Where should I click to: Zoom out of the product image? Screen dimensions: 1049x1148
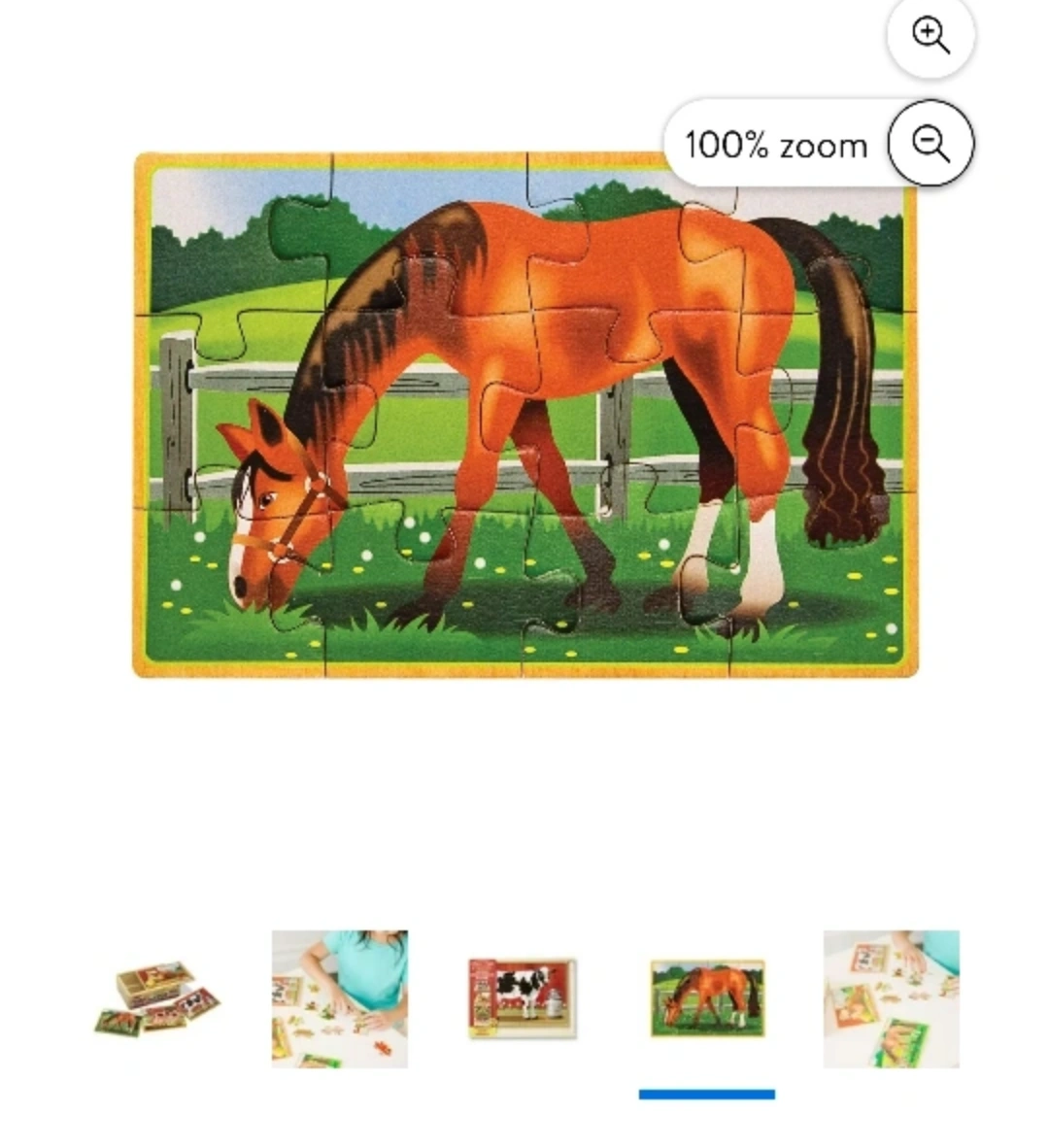[x=931, y=144]
